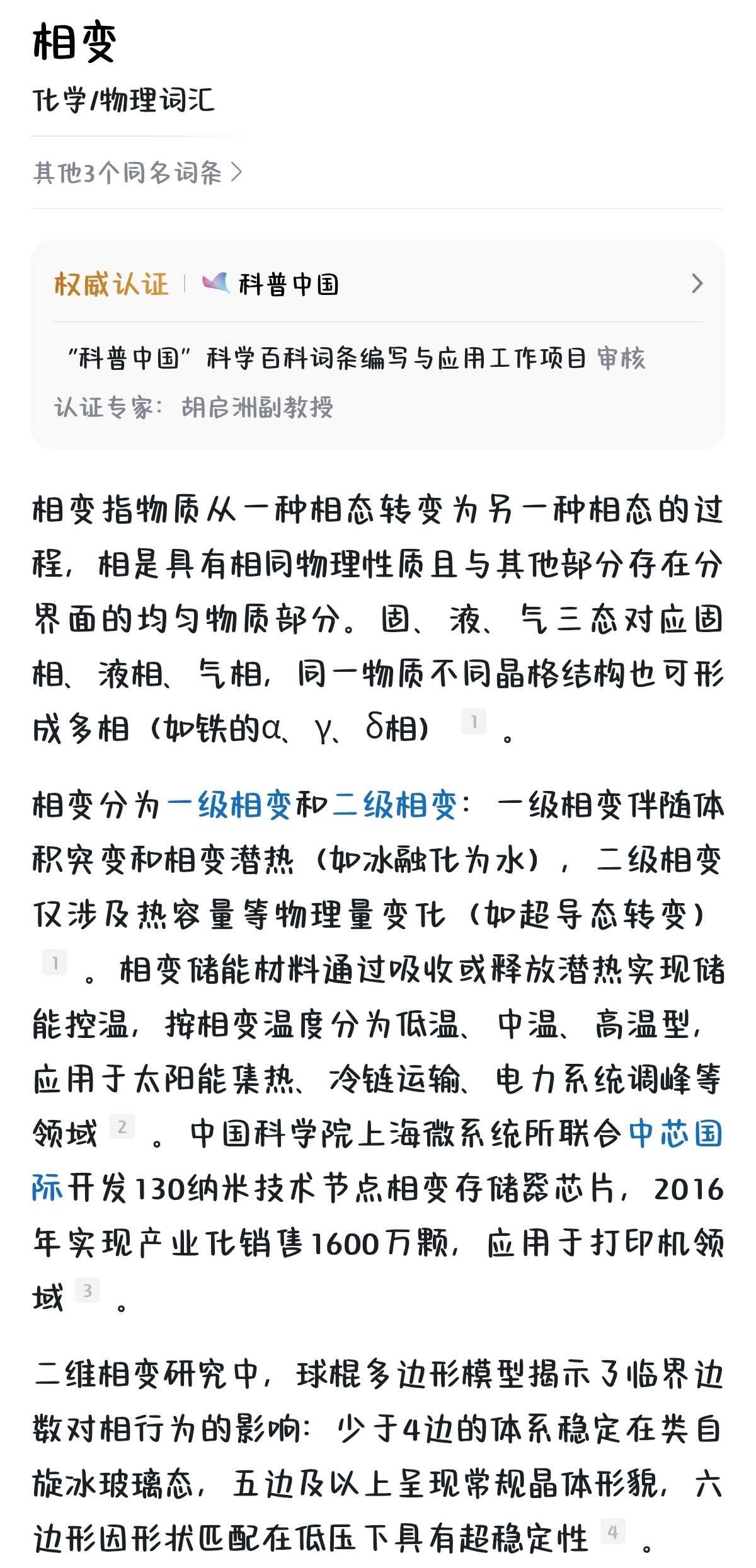Open 其他3个同名词条 link
756x1568 pixels.
pyautogui.click(x=137, y=172)
